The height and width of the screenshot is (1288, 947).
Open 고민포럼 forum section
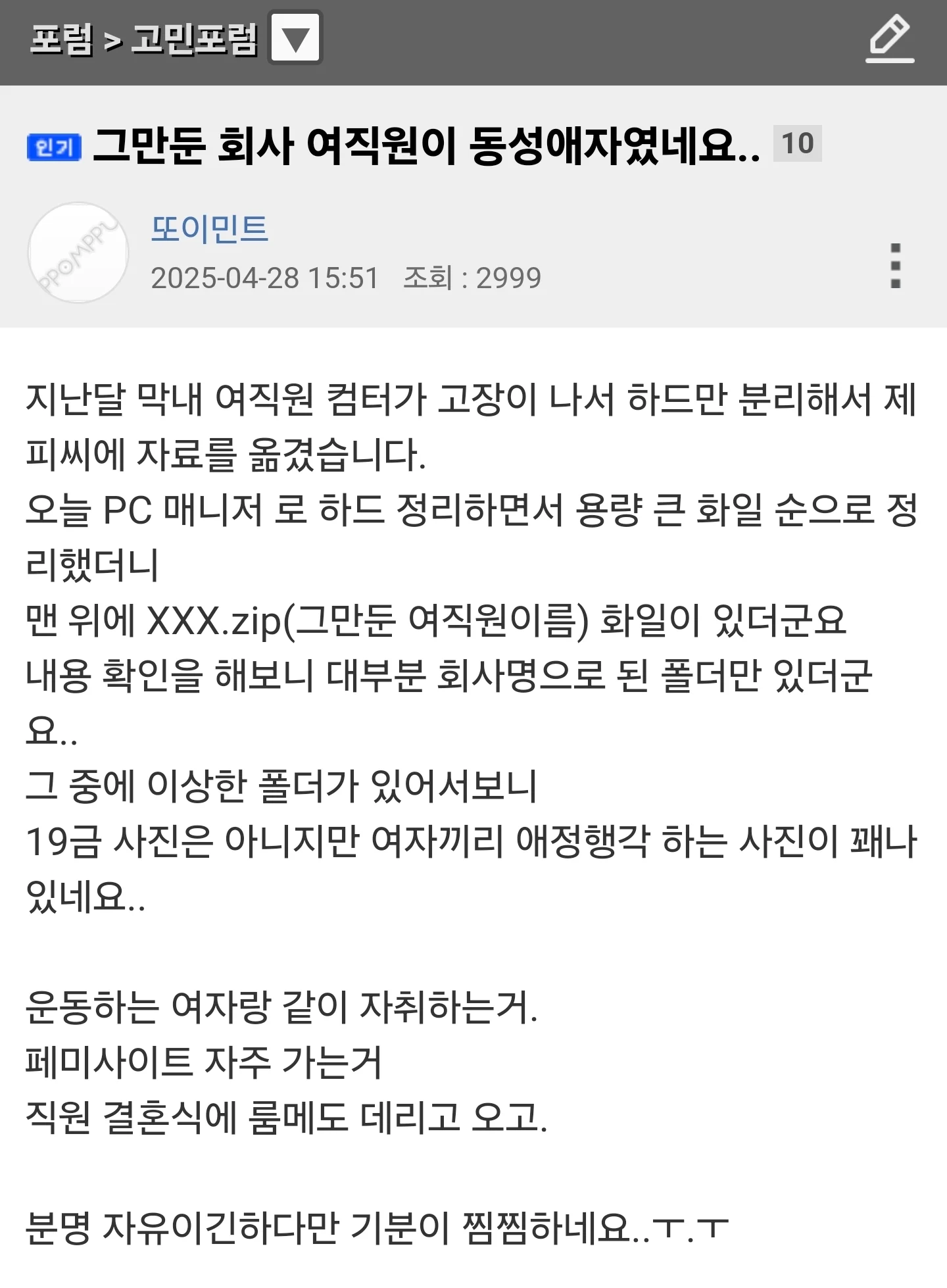coord(195,39)
